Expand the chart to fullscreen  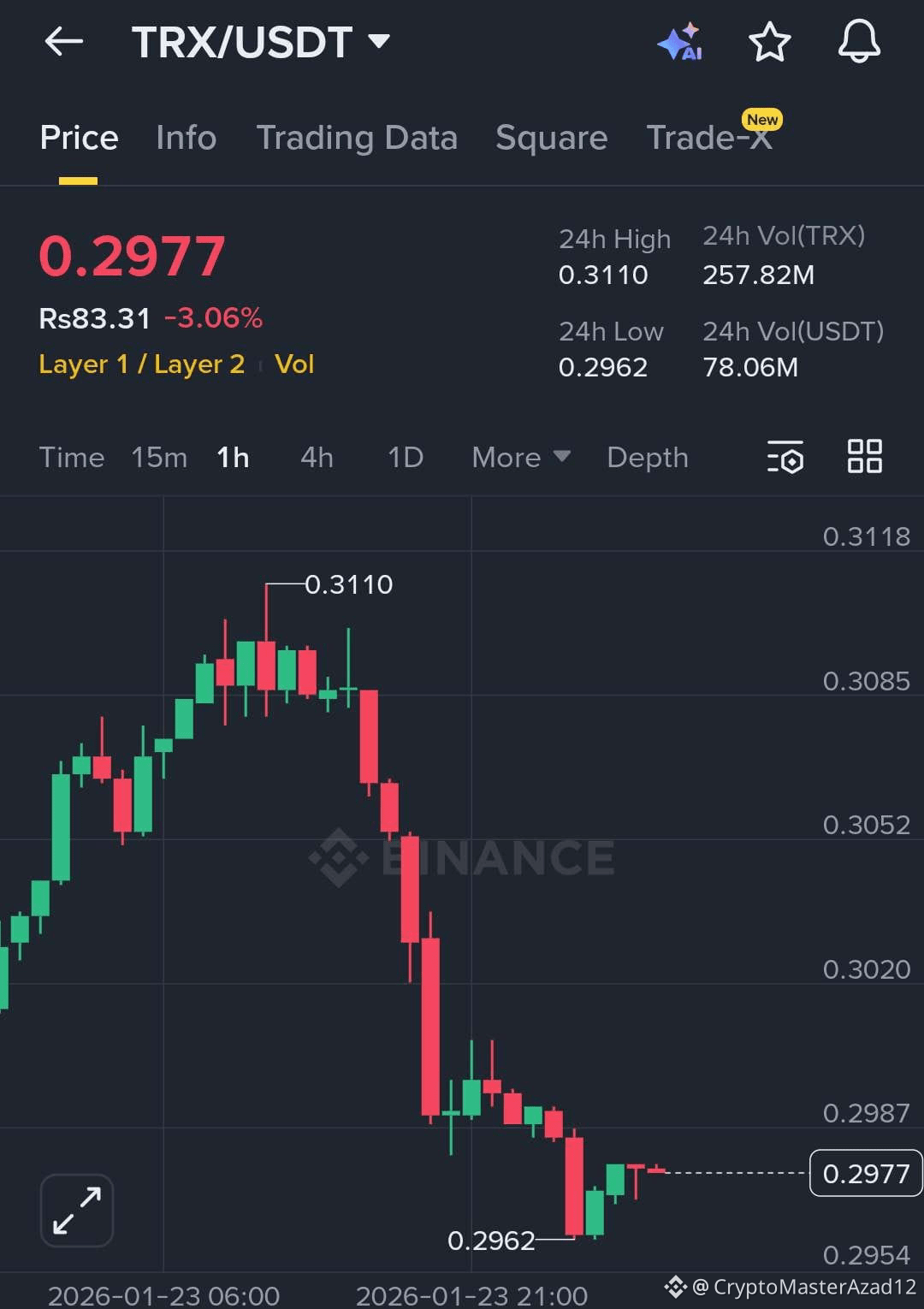(75, 1209)
